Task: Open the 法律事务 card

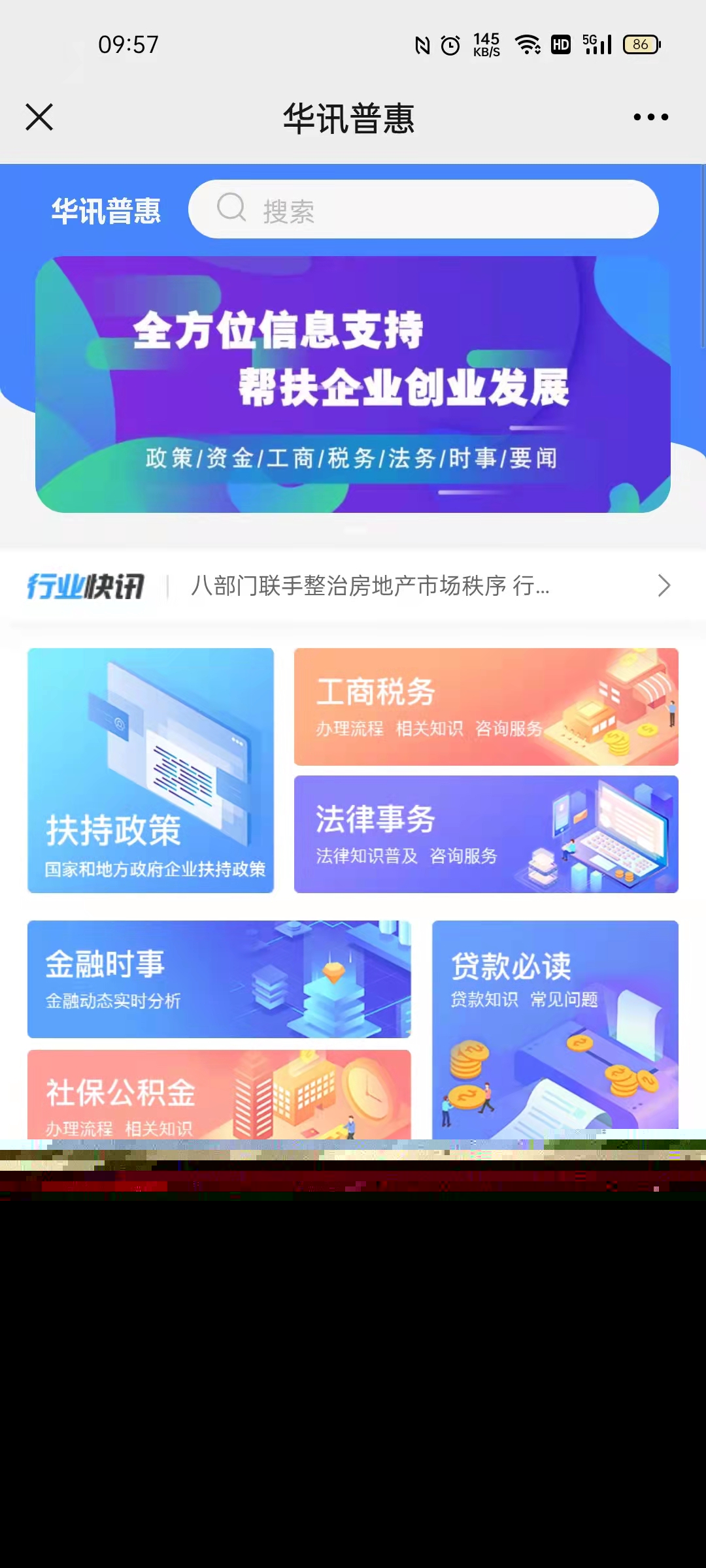Action: pyautogui.click(x=486, y=834)
